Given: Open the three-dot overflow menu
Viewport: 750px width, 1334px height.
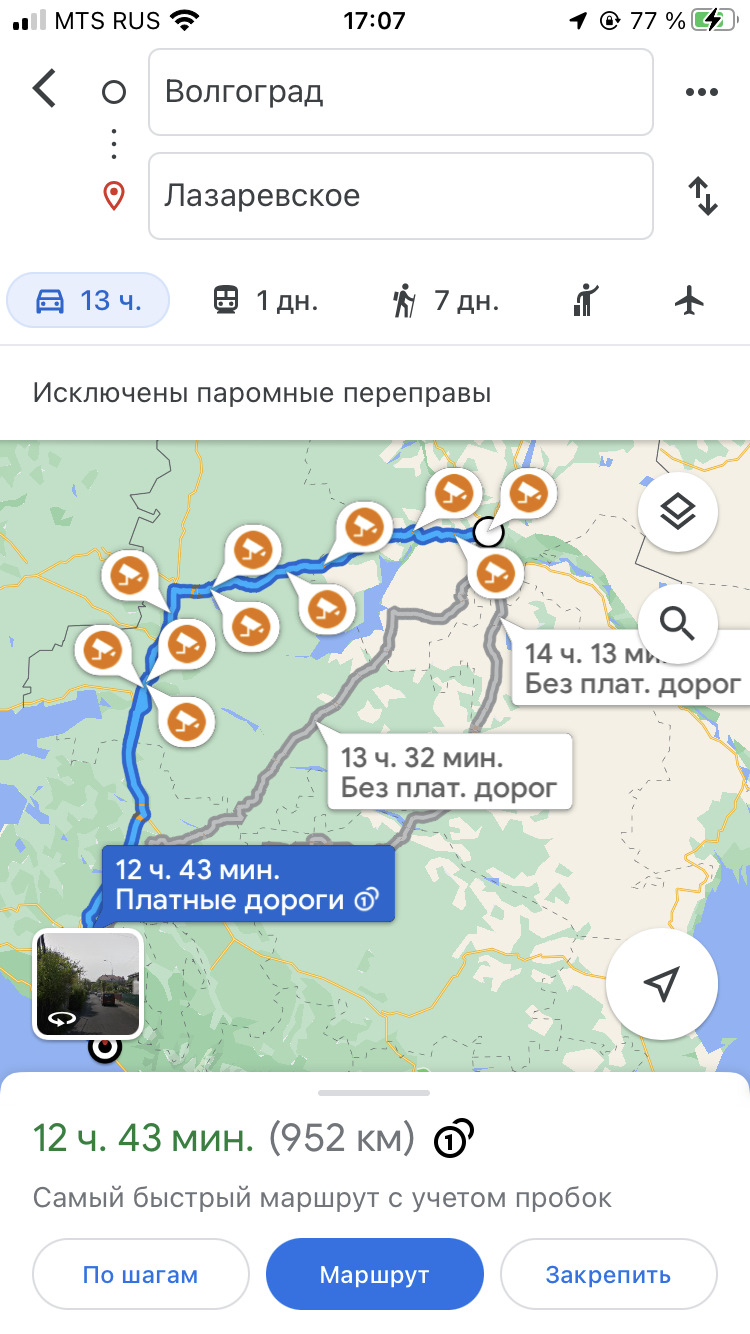Looking at the screenshot, I should pos(702,92).
